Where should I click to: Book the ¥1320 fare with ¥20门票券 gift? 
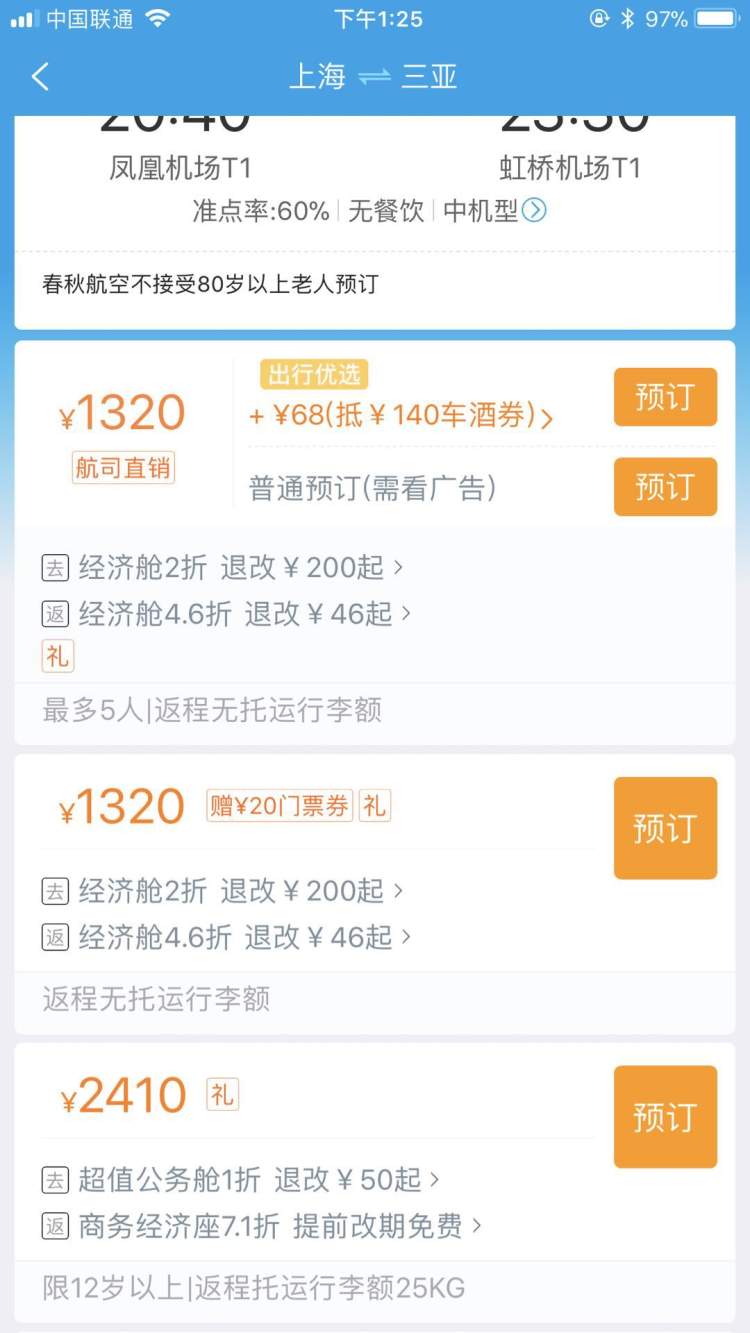coord(665,828)
